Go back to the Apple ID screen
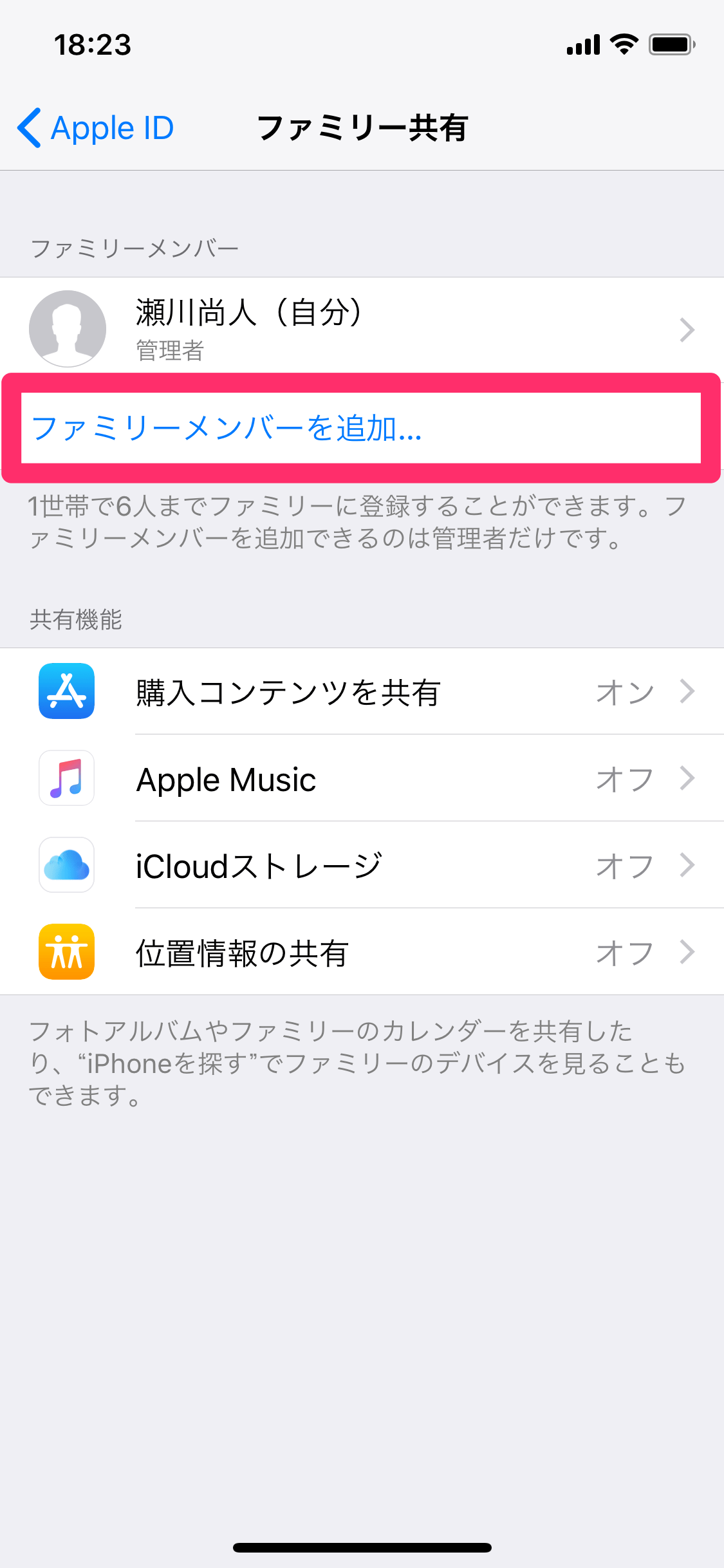The image size is (724, 1568). tap(97, 127)
